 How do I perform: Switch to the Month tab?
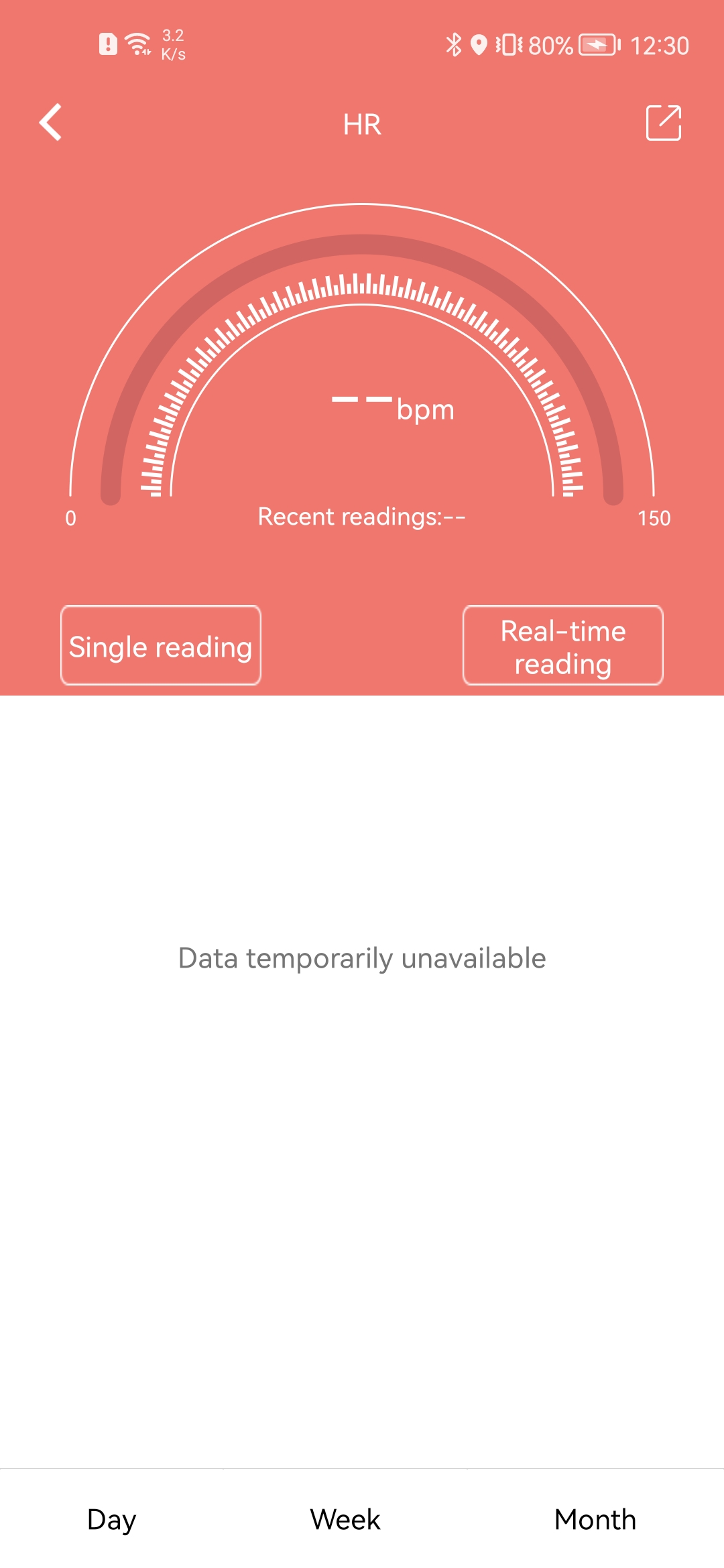(x=595, y=1519)
